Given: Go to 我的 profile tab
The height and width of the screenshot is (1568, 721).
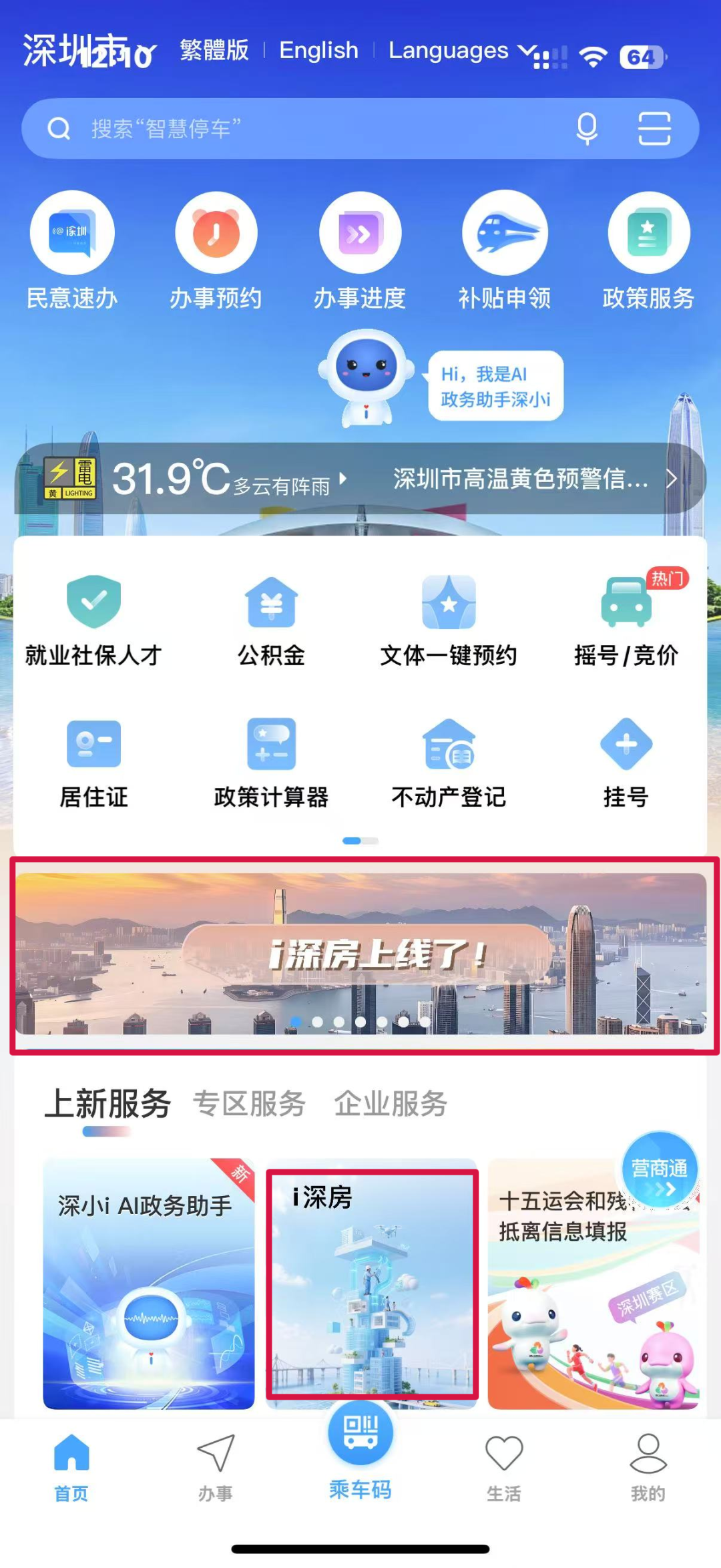Looking at the screenshot, I should pos(648,1466).
